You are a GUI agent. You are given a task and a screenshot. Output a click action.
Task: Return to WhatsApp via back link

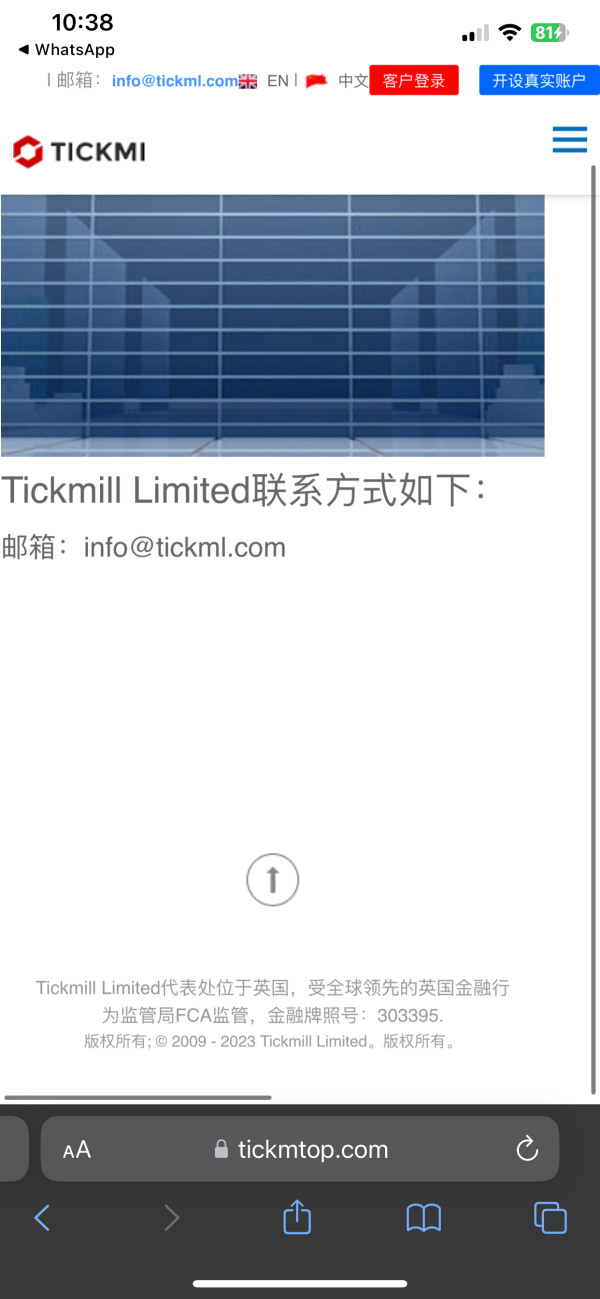[66, 50]
